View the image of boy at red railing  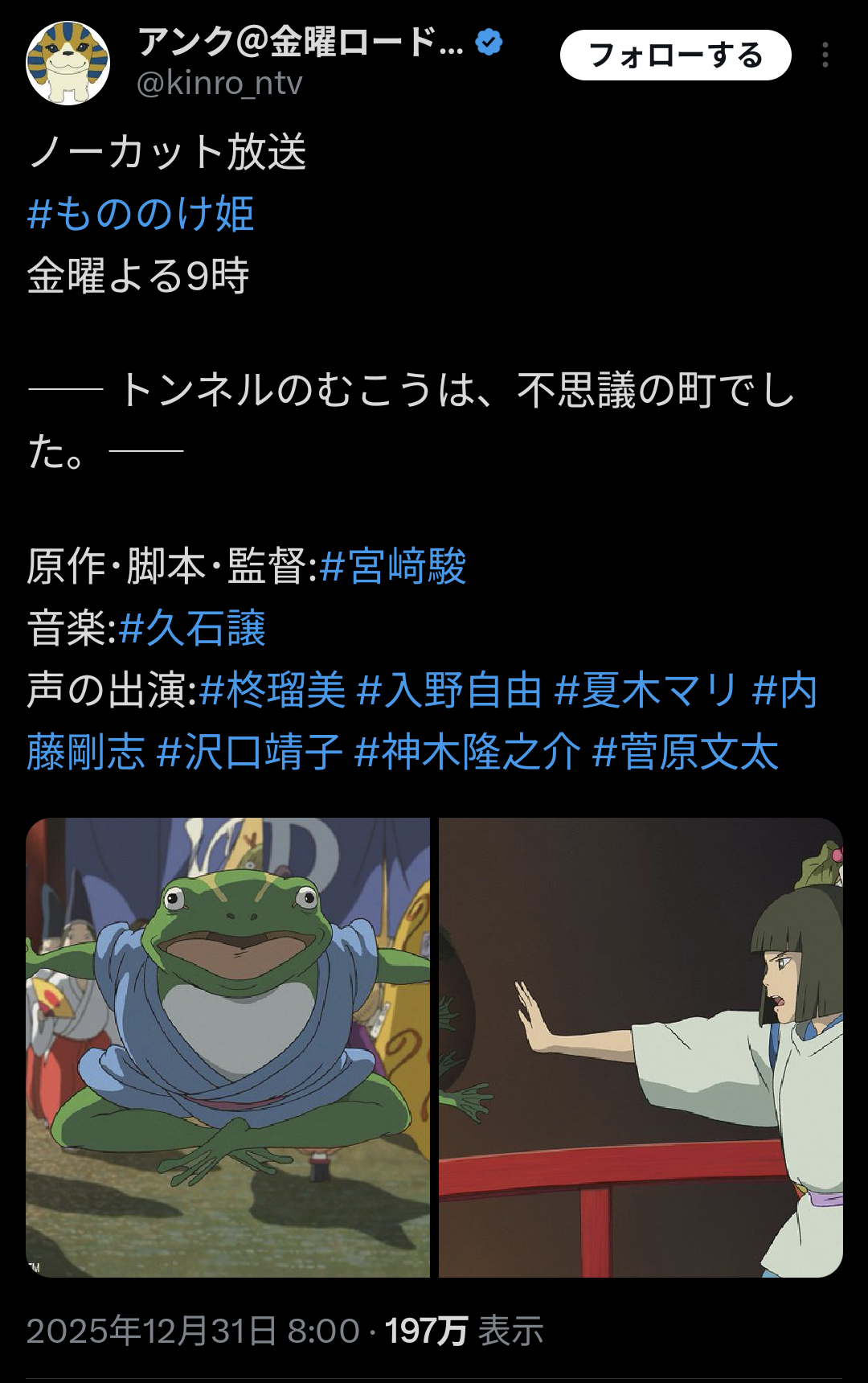641,1047
